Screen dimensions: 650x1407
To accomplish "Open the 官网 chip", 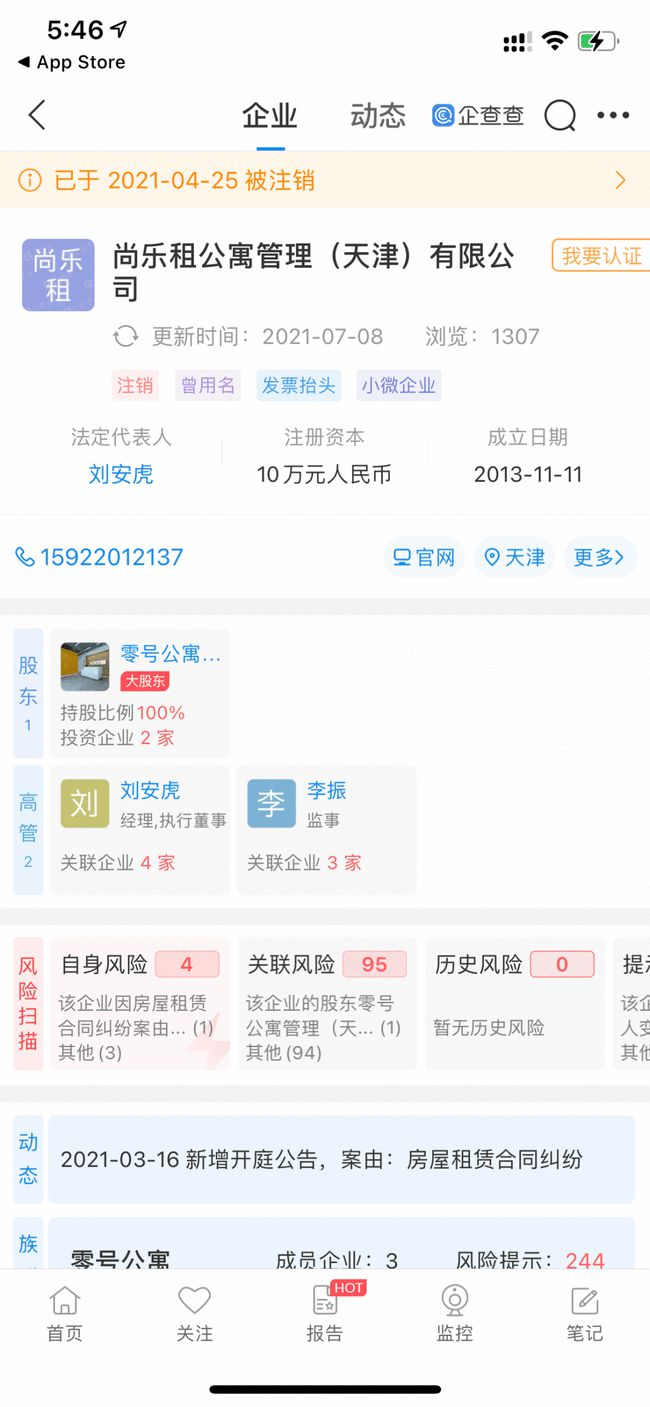I will [x=424, y=557].
